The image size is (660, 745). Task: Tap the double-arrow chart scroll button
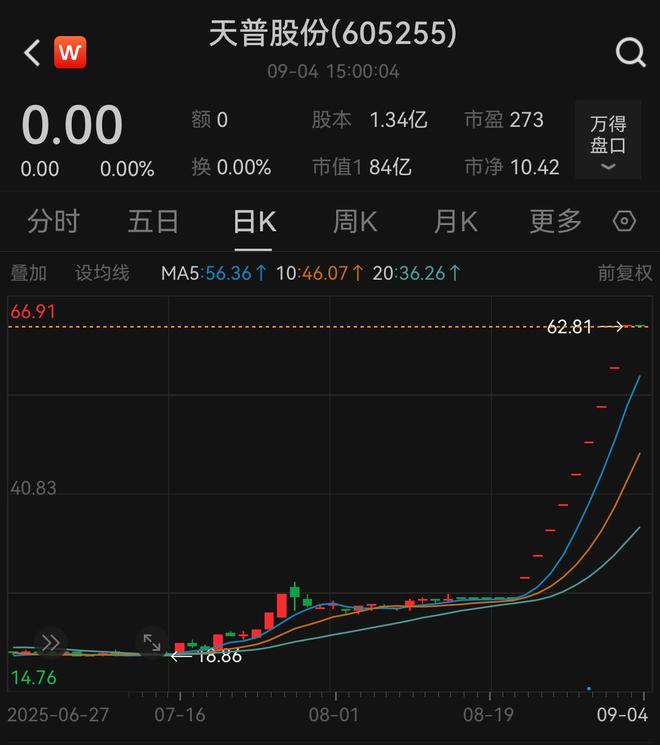(51, 642)
